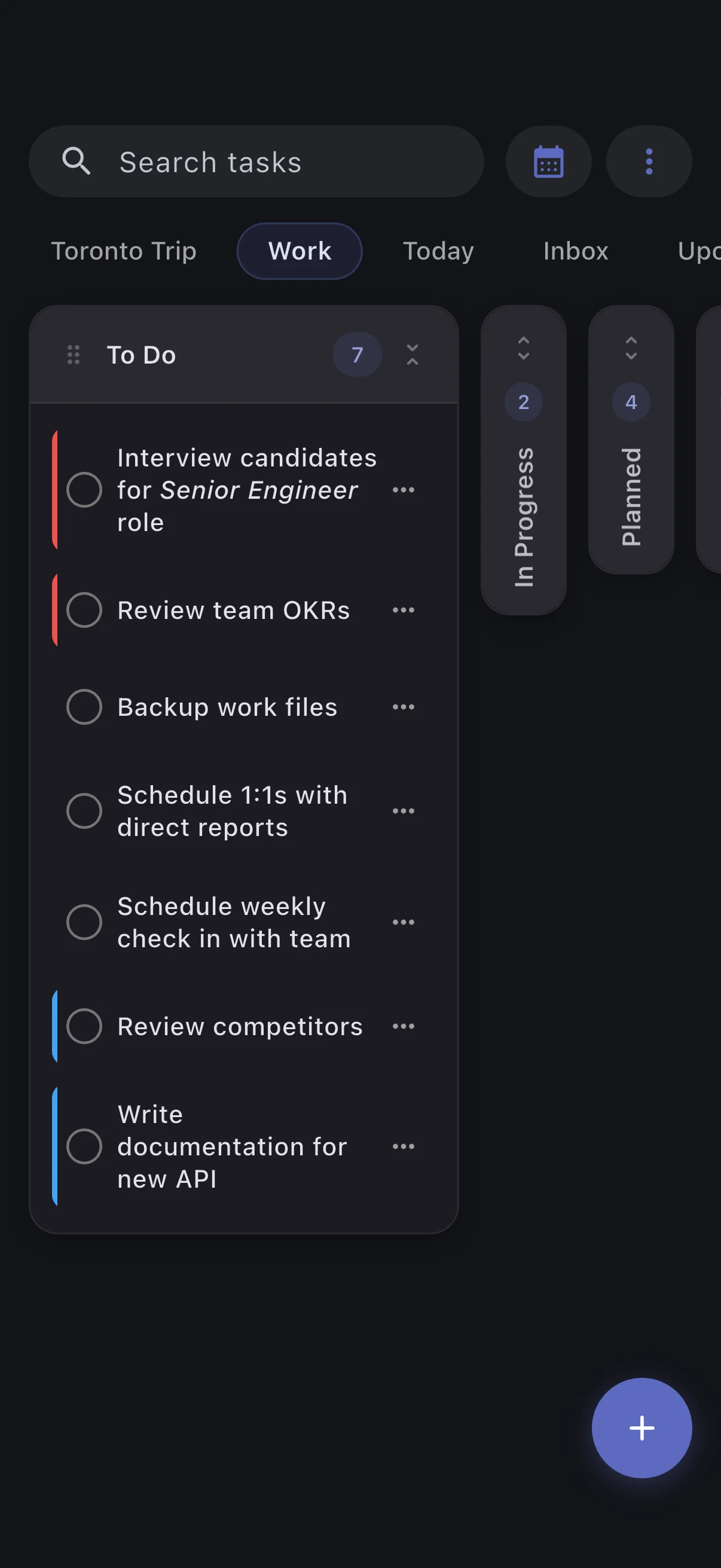
Task: Open the Inbox tab
Action: (x=575, y=251)
